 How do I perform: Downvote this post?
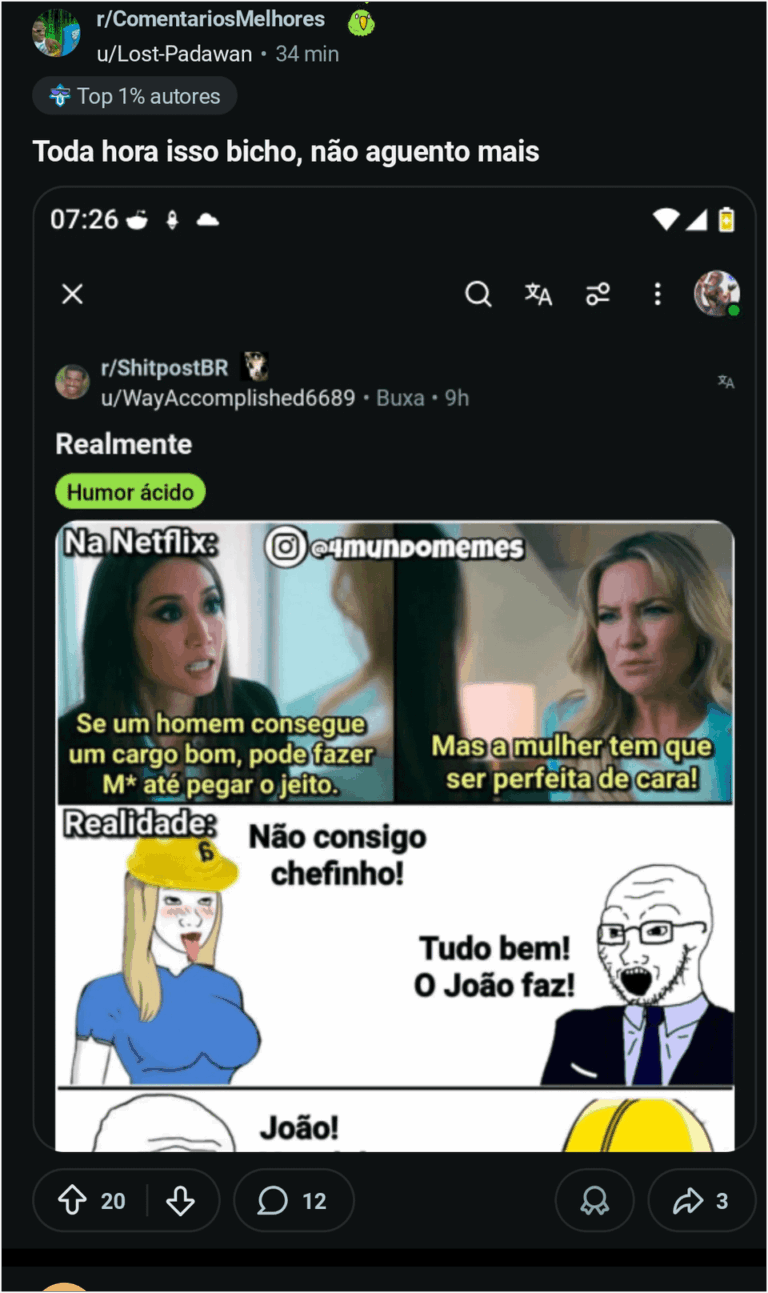180,1200
